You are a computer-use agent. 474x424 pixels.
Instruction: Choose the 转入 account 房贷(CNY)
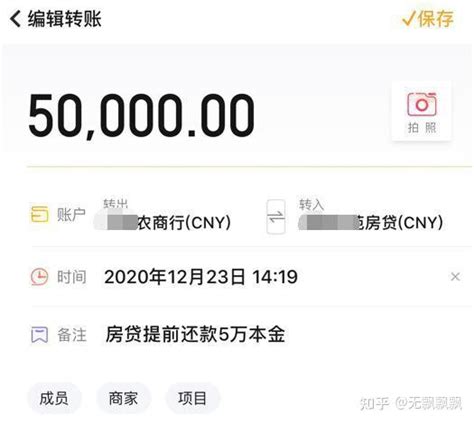click(x=371, y=218)
